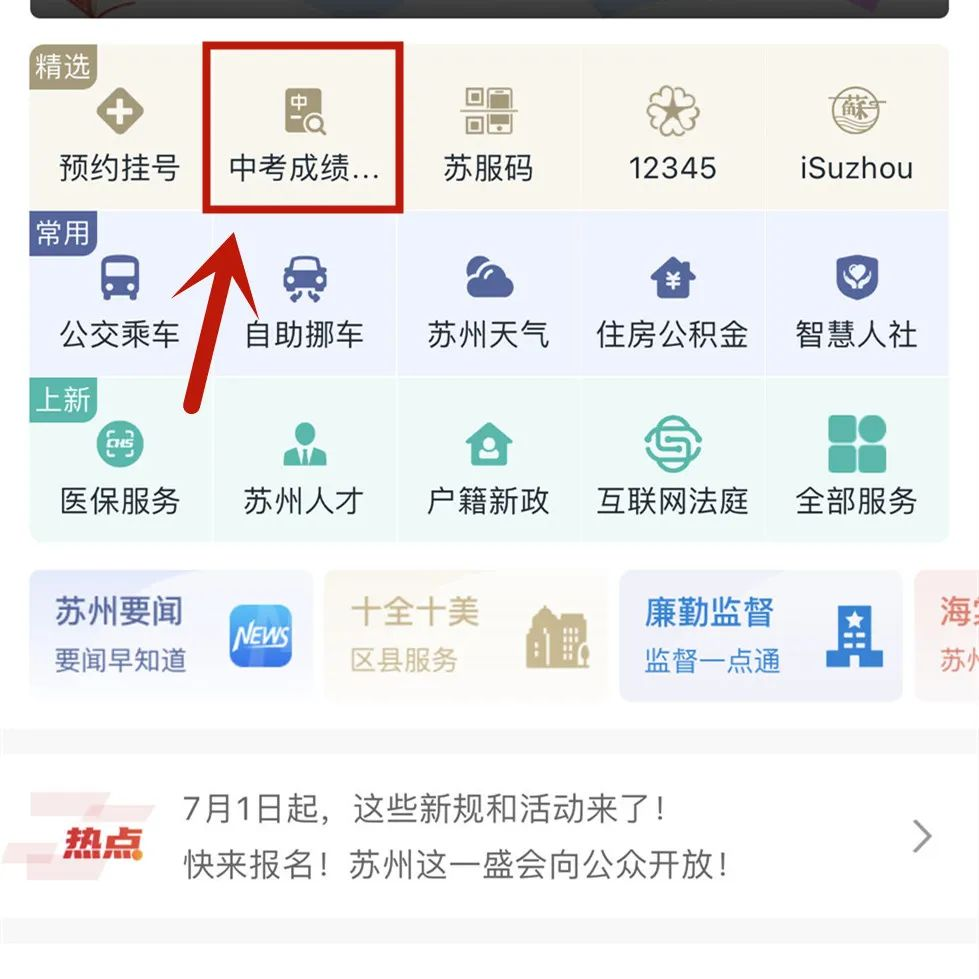The width and height of the screenshot is (979, 979).
Task: Tap the 苏州人才 service
Action: coord(304,464)
